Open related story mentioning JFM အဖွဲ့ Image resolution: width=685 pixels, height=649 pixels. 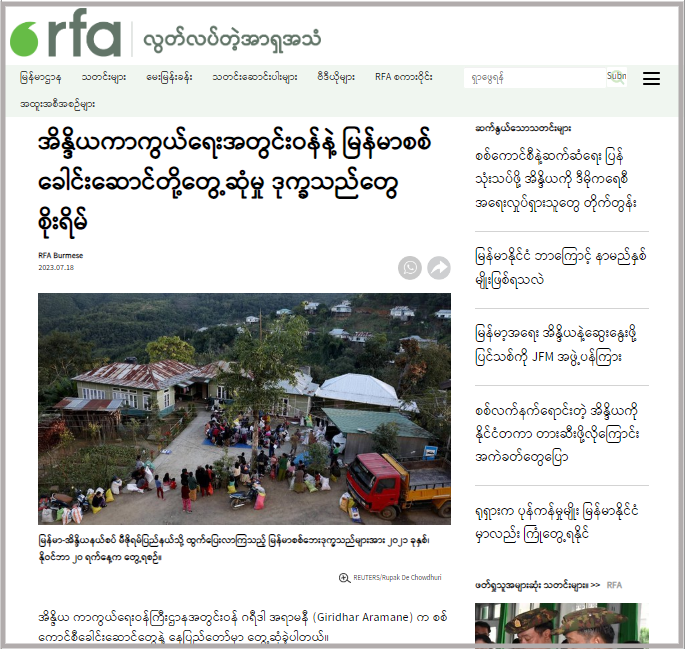tap(556, 344)
